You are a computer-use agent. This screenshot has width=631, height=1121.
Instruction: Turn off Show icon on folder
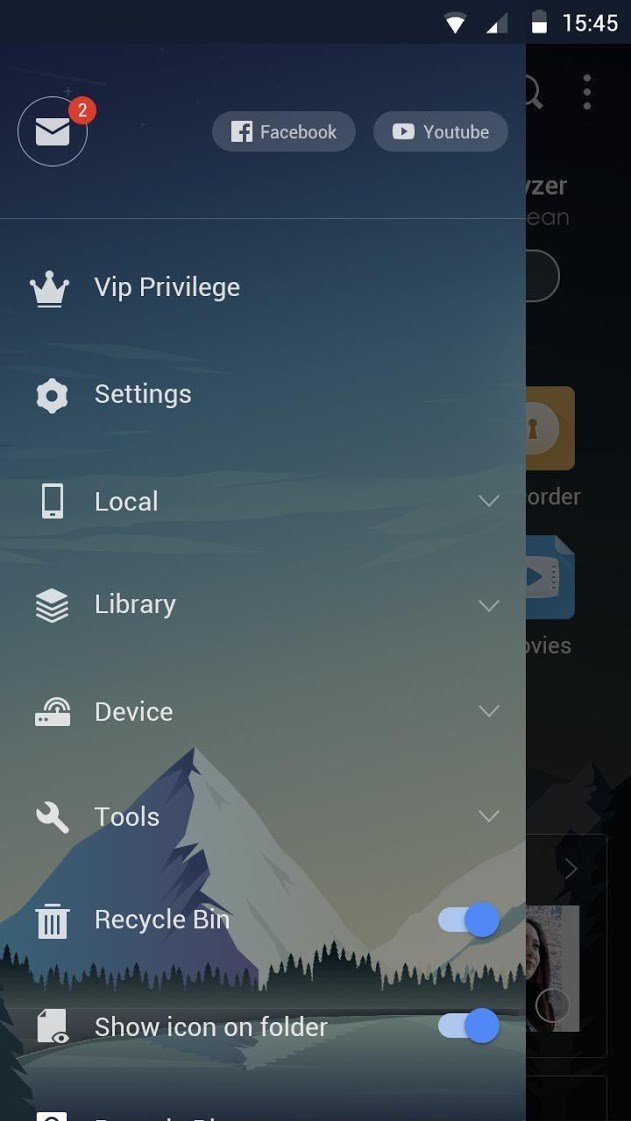click(x=469, y=1027)
